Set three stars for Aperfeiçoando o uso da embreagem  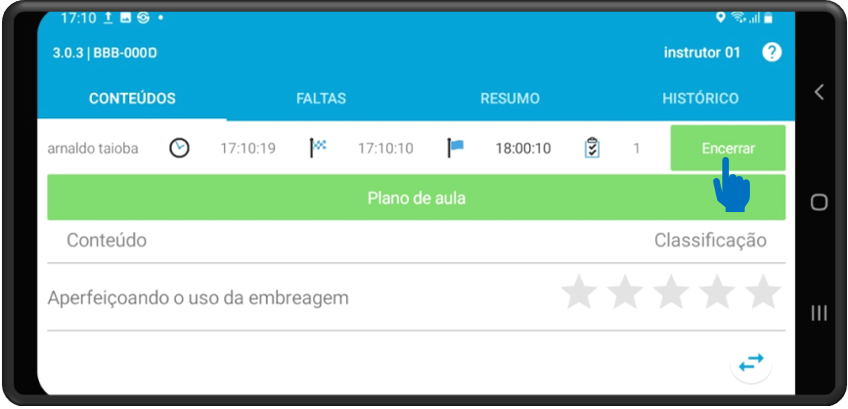[671, 293]
